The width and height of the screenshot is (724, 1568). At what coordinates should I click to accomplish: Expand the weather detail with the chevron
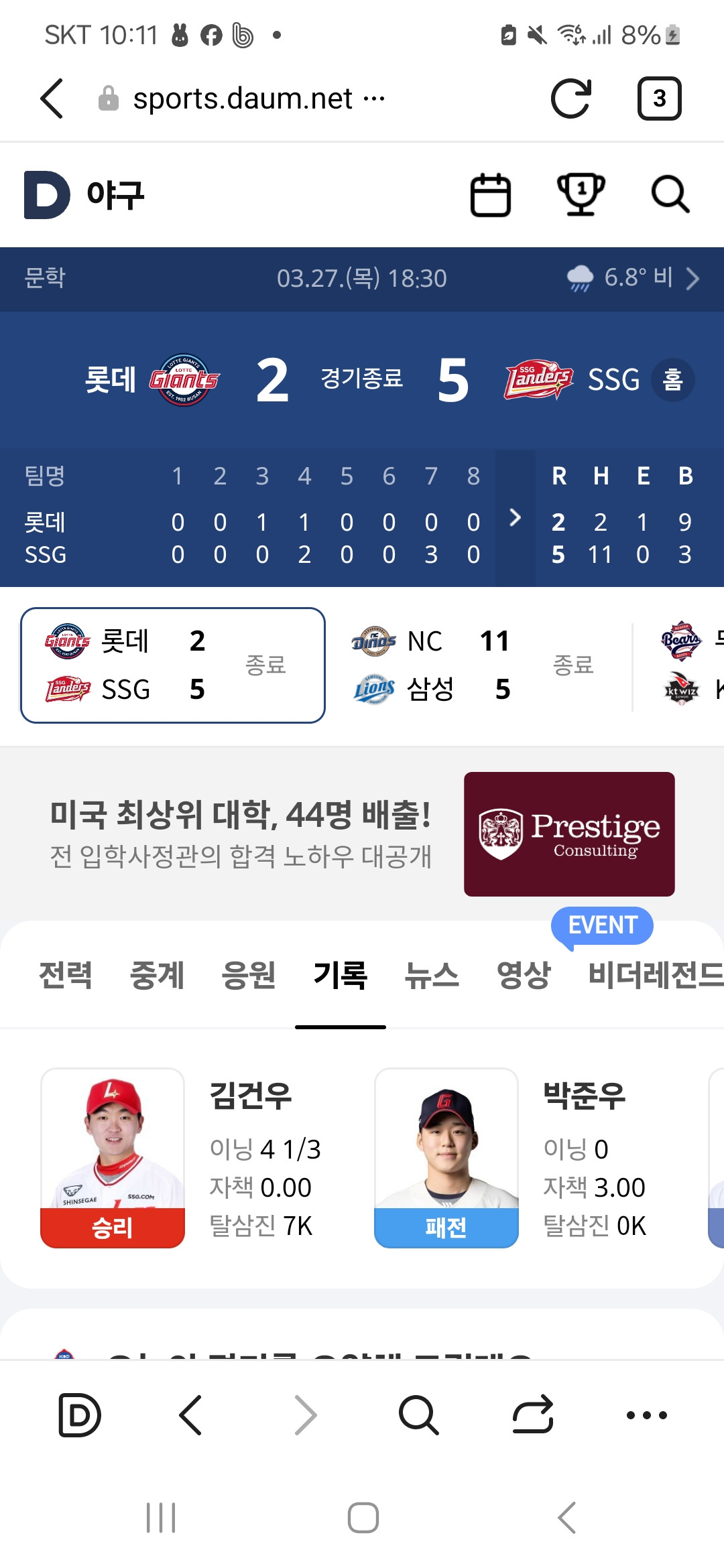[x=694, y=279]
